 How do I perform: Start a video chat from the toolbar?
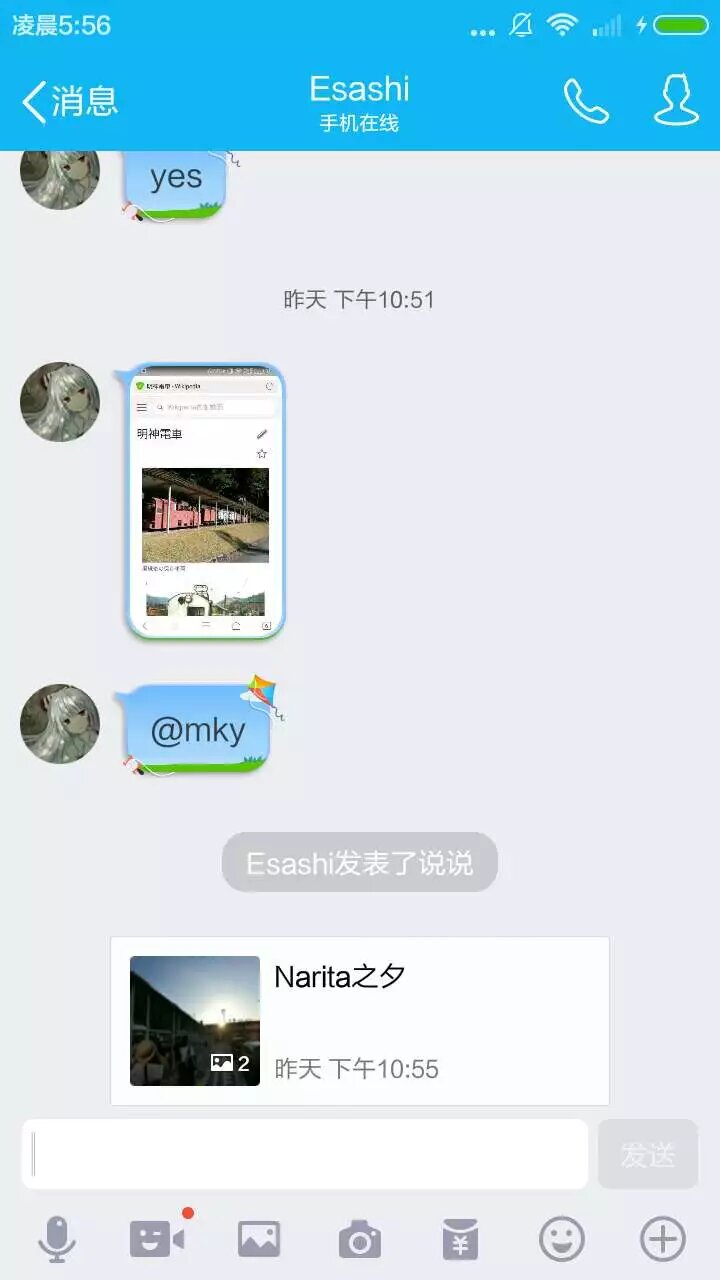coord(157,1240)
